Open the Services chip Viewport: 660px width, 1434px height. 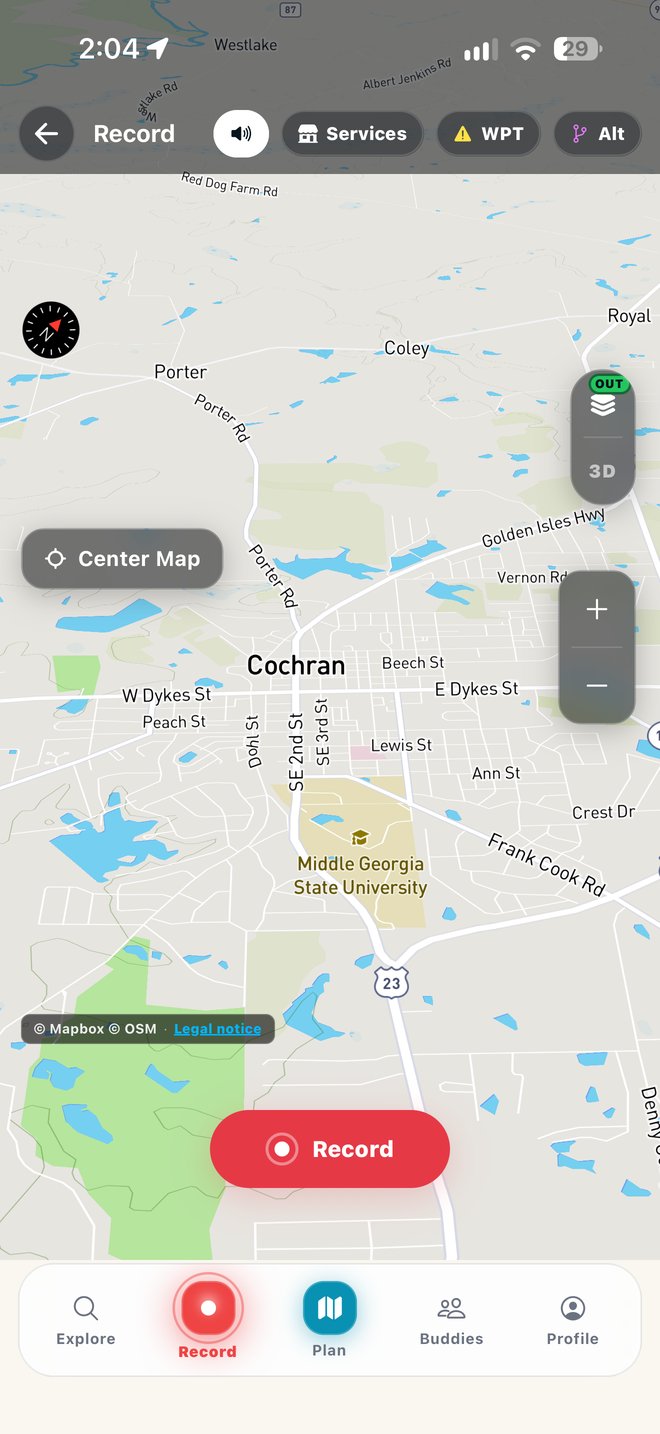(353, 134)
